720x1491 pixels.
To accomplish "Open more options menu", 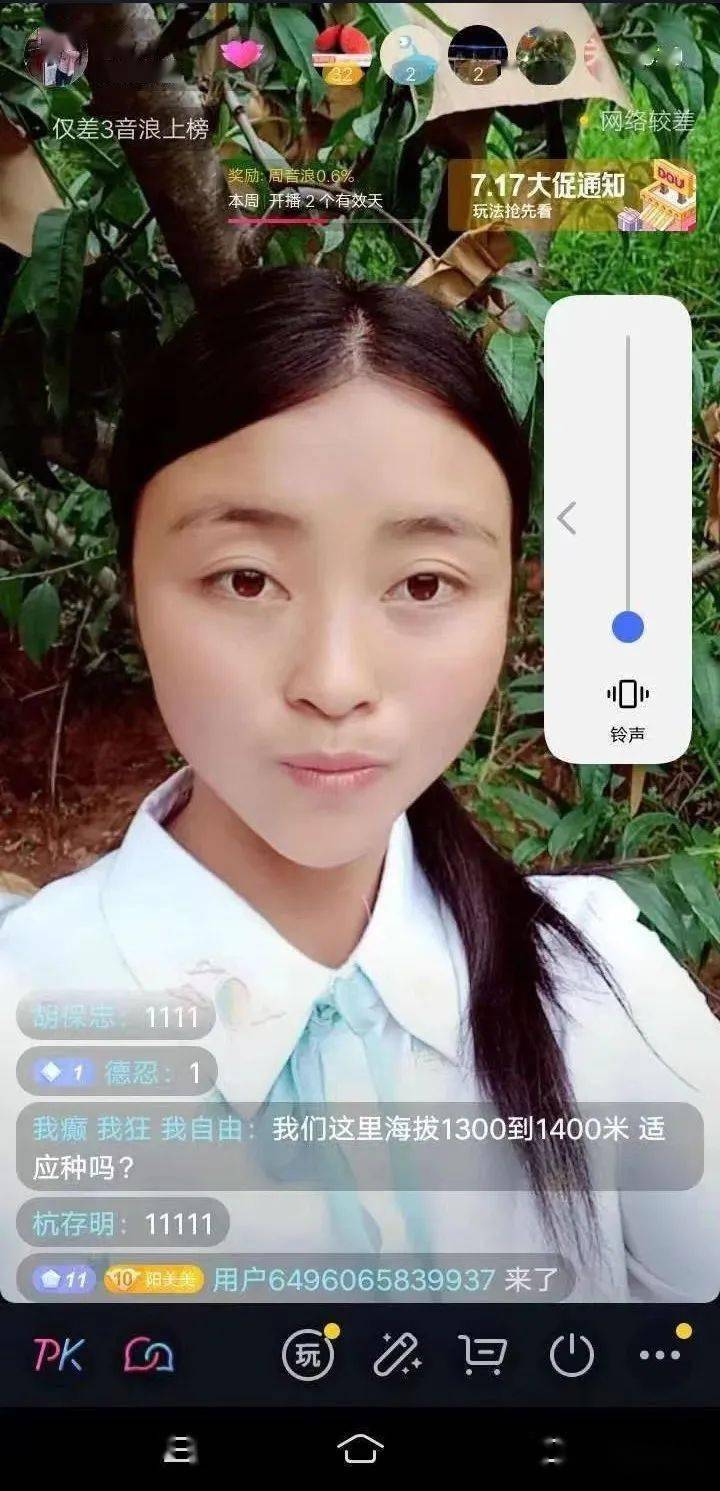I will point(660,1355).
